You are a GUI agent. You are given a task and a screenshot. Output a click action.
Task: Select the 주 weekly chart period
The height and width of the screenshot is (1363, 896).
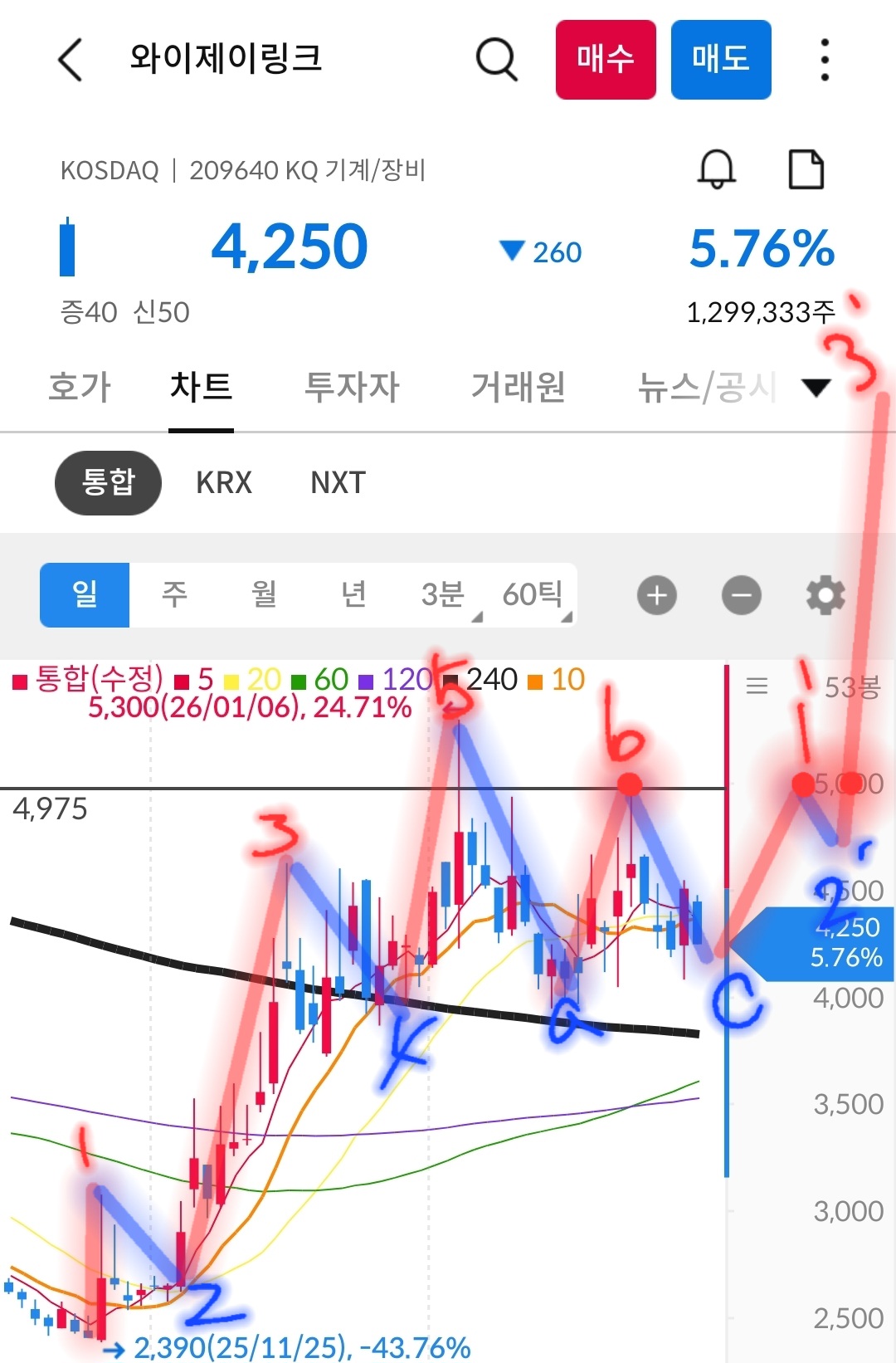(x=173, y=594)
